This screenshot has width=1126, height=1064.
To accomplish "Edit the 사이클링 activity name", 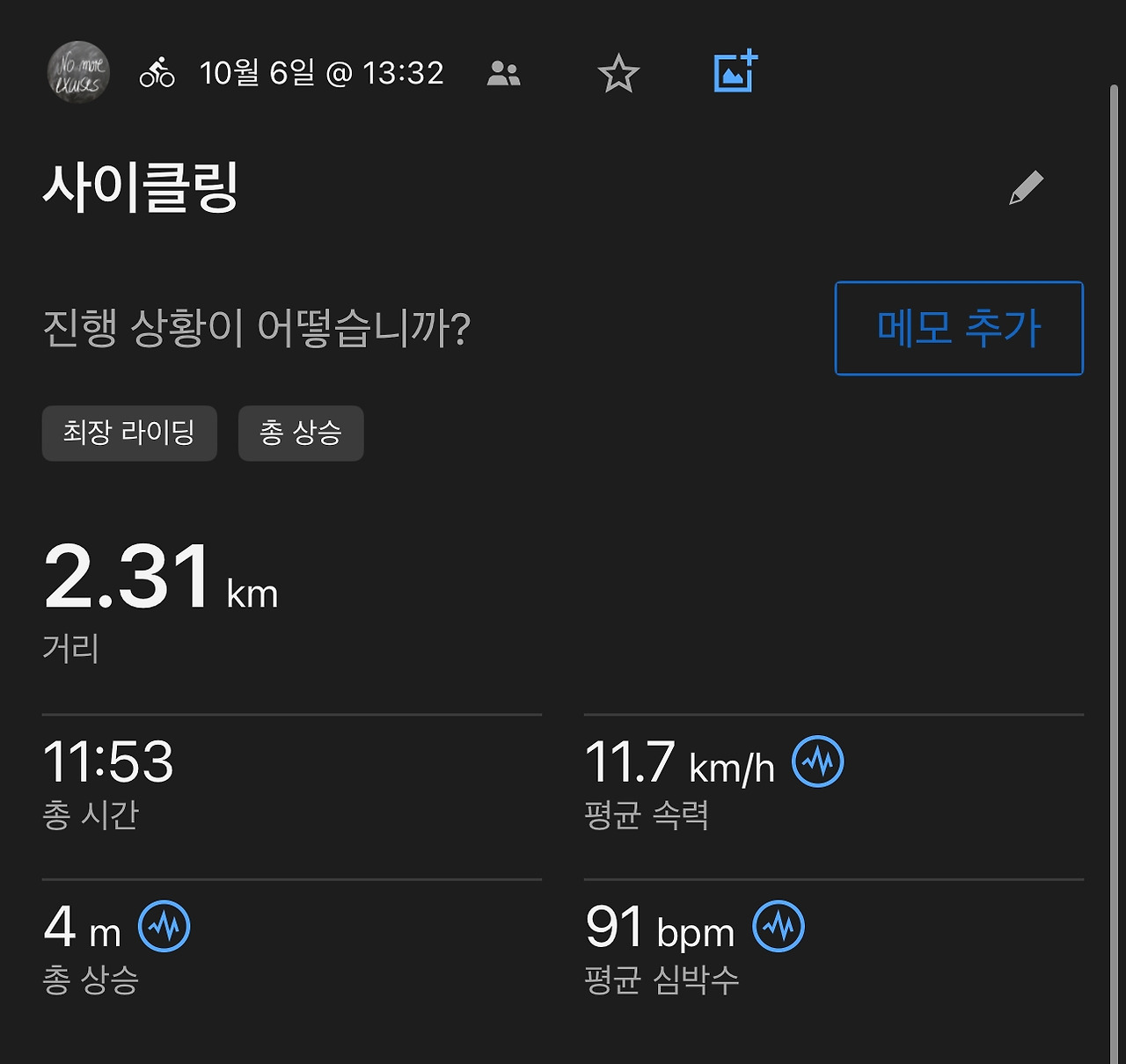I will [x=1026, y=187].
